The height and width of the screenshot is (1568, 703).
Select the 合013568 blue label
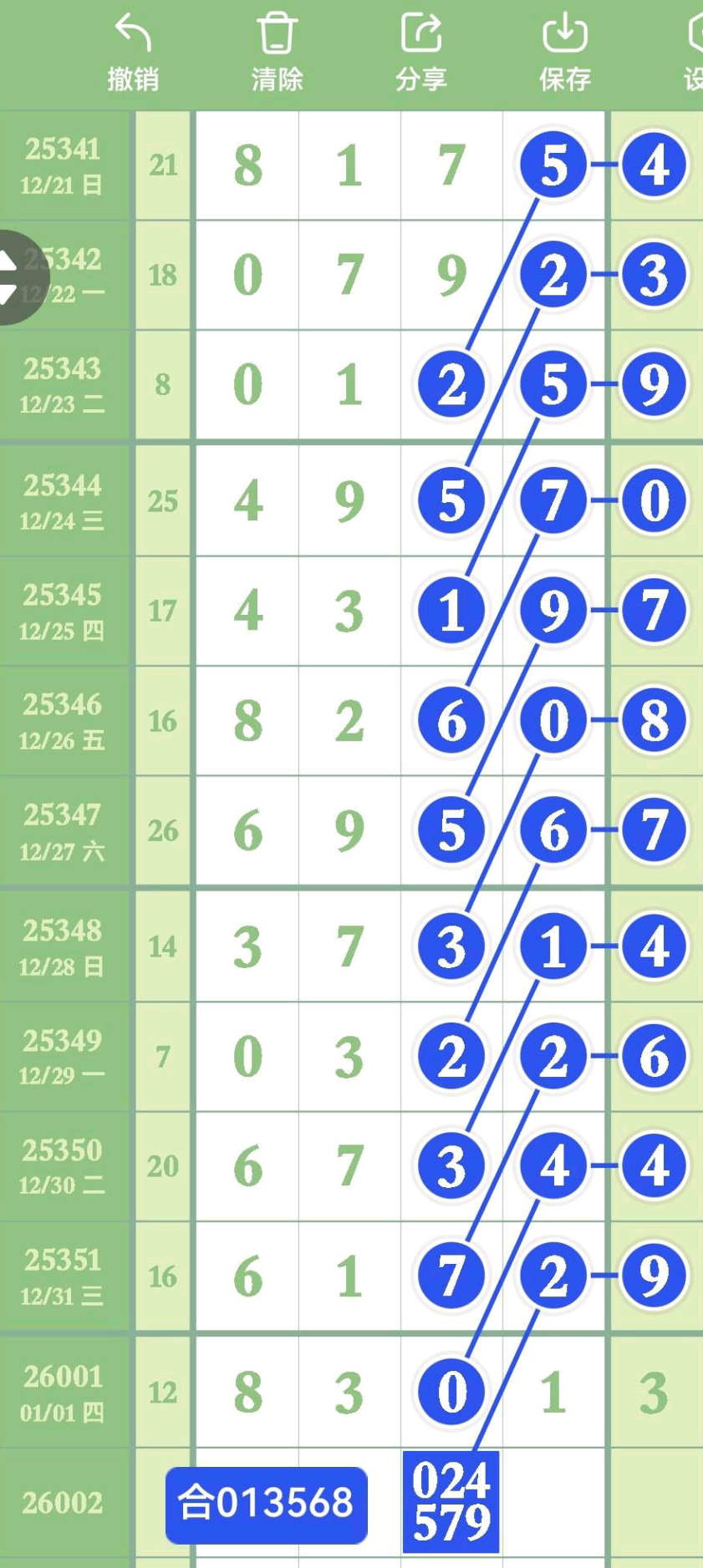click(x=267, y=1504)
